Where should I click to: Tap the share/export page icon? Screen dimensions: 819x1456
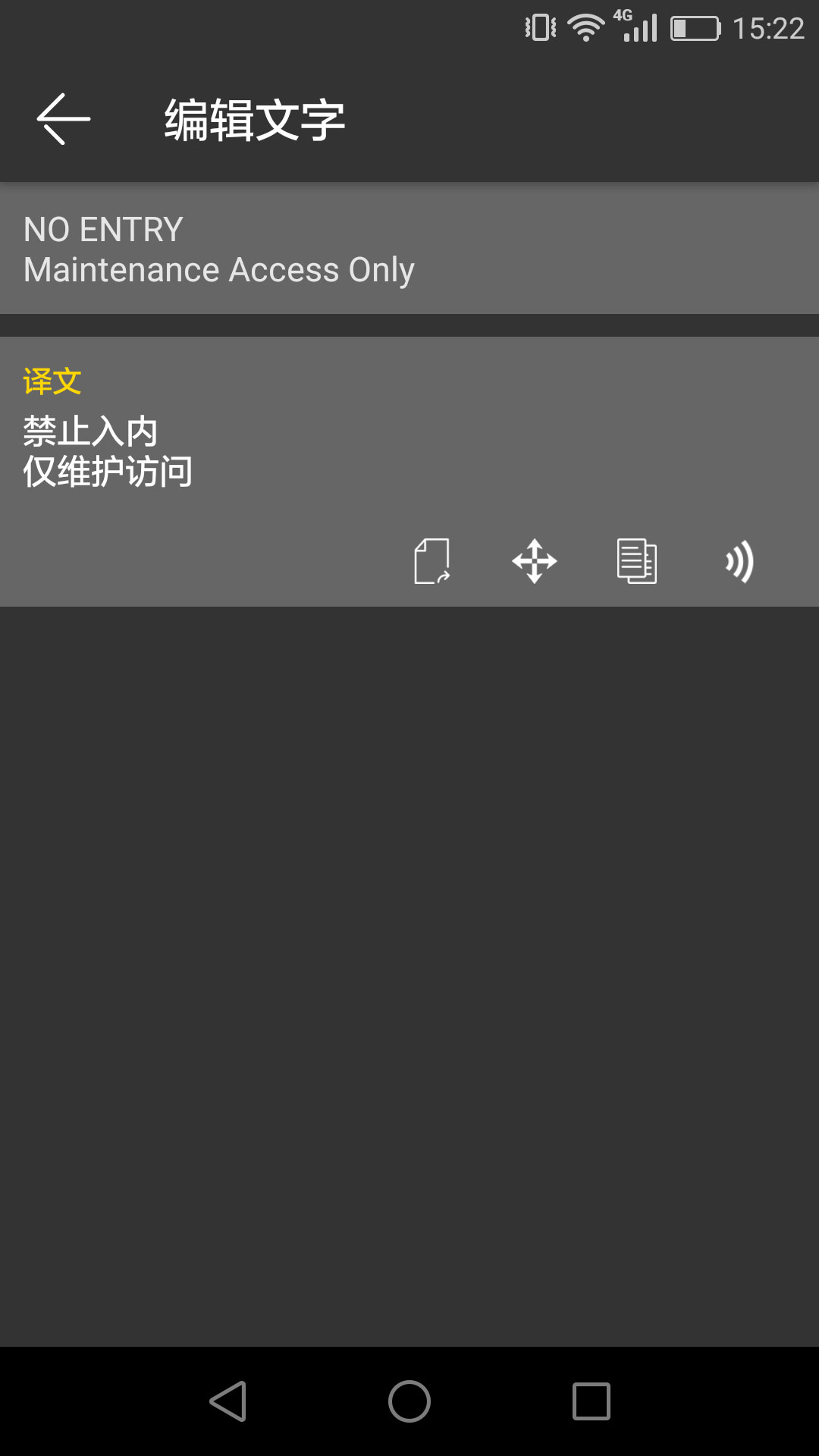click(x=432, y=561)
